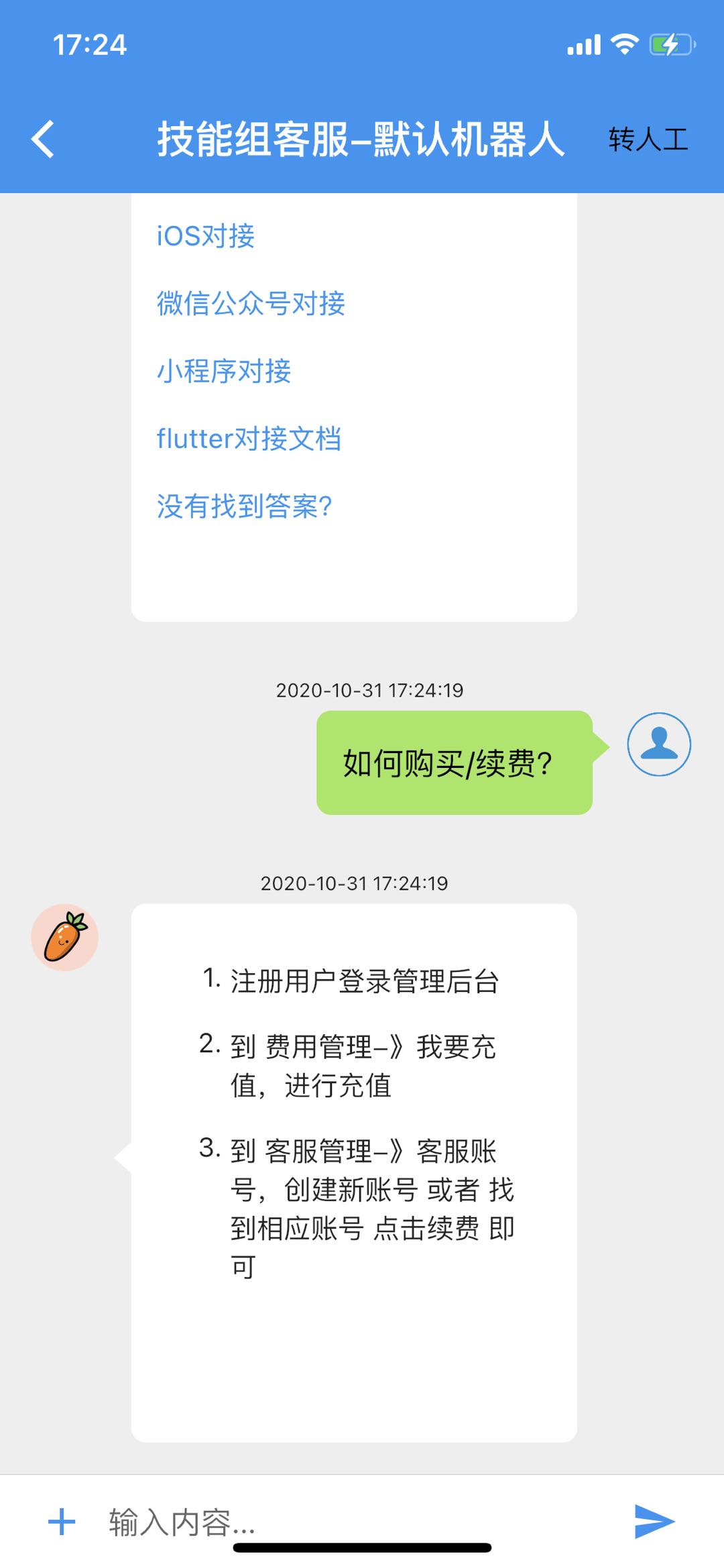
Task: Open the flutter对接文档 link
Action: (249, 439)
